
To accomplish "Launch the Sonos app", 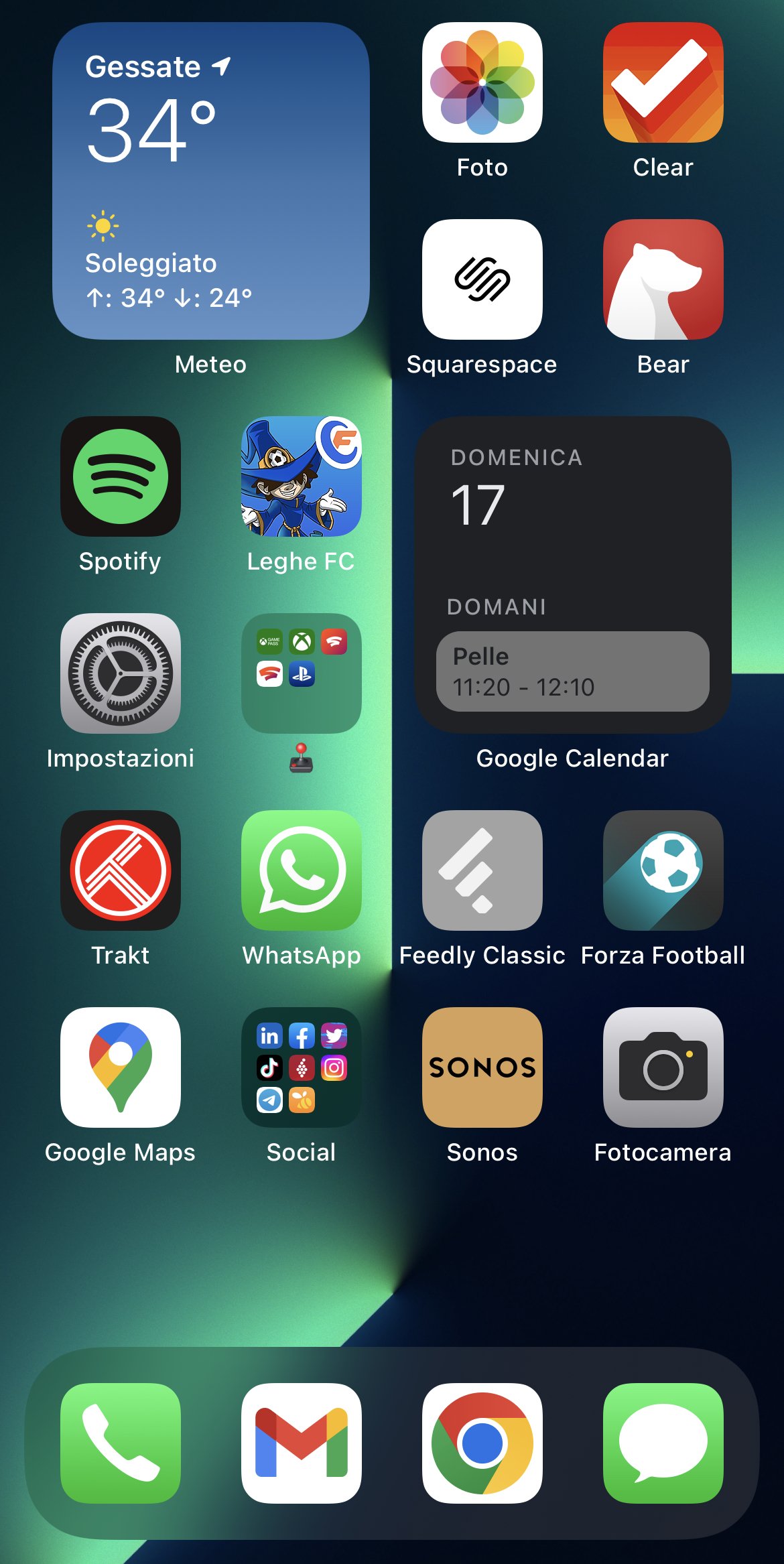I will [482, 1067].
